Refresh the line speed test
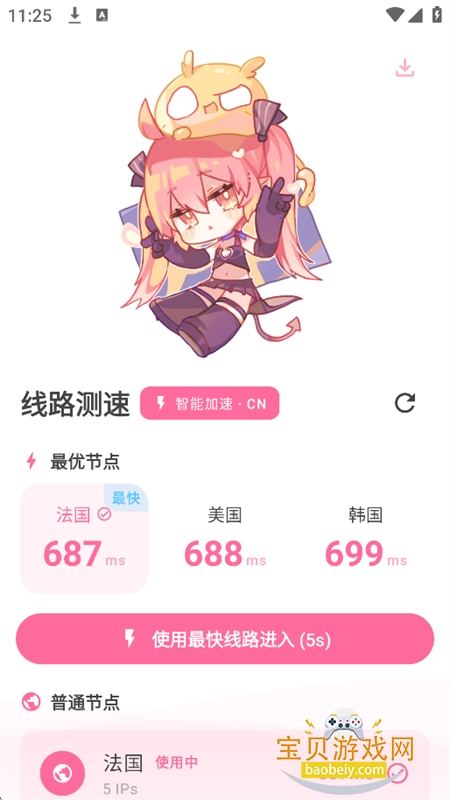The height and width of the screenshot is (800, 450). pyautogui.click(x=405, y=403)
